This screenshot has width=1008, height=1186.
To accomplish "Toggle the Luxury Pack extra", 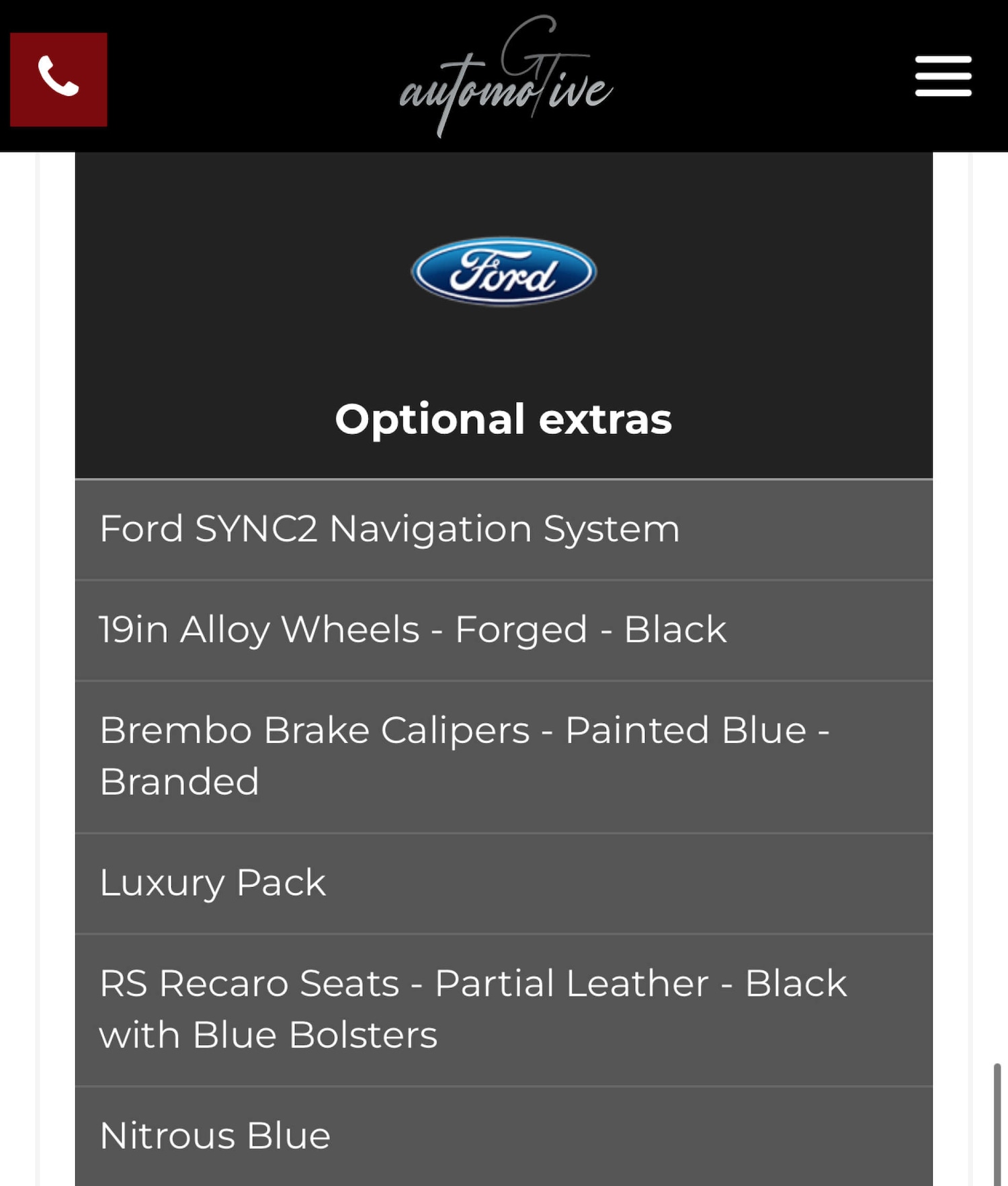I will [504, 884].
